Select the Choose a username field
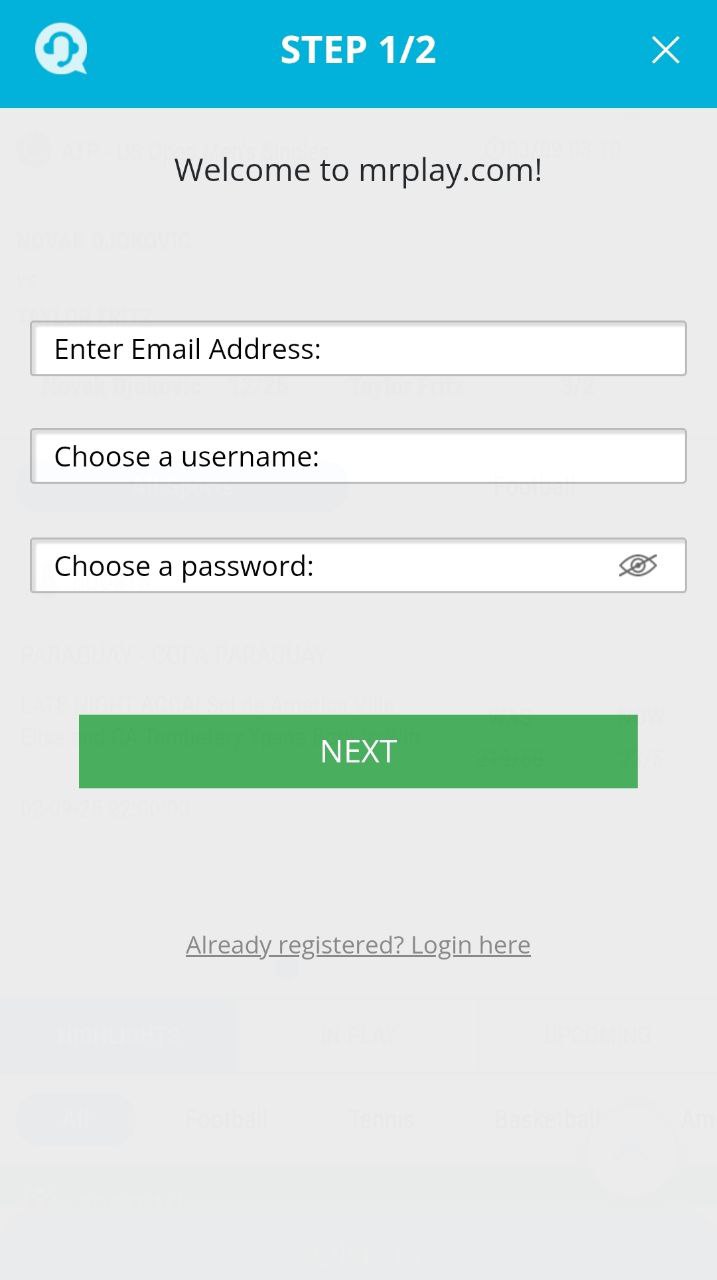 click(x=358, y=456)
